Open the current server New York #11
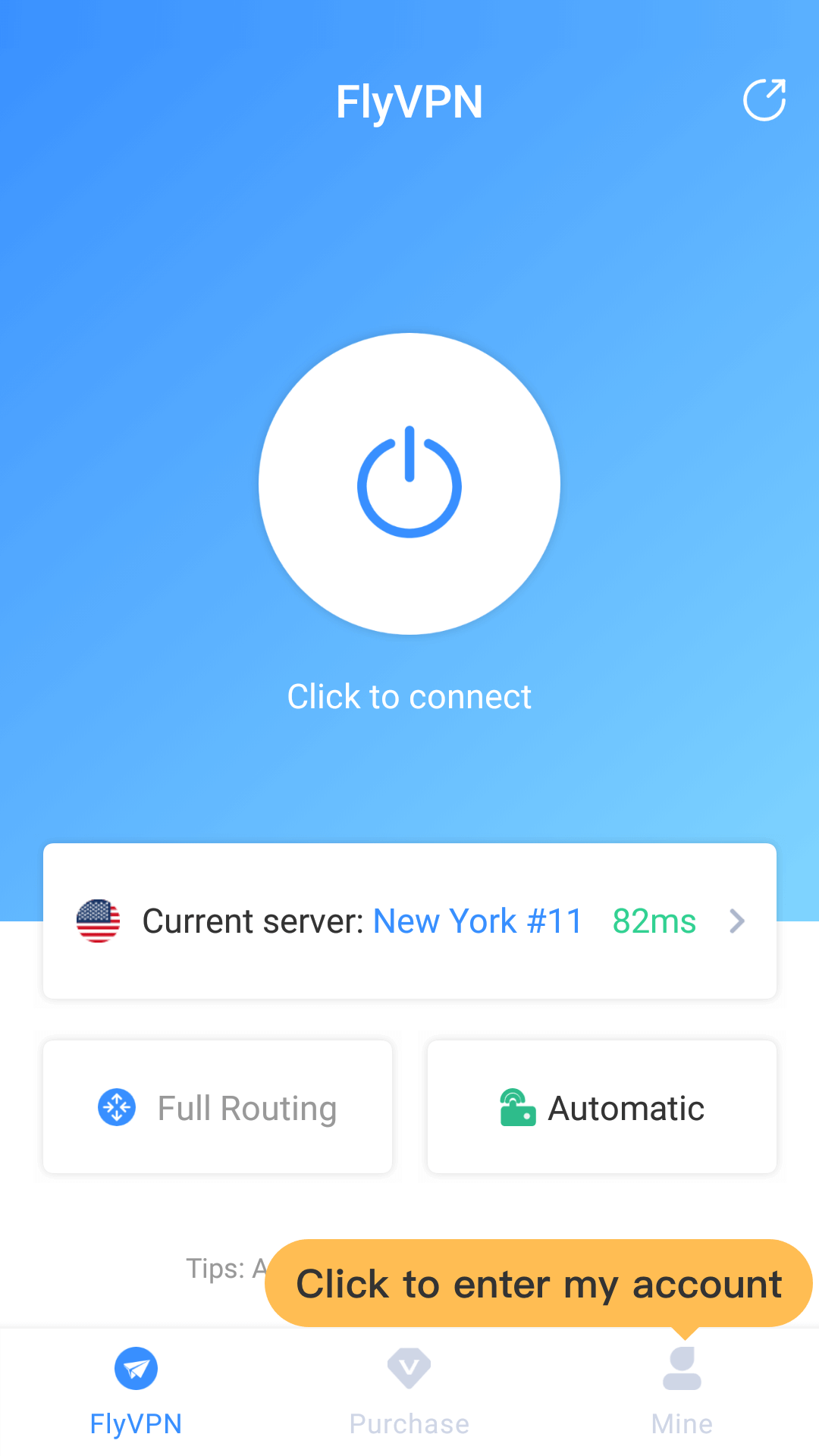Image resolution: width=819 pixels, height=1456 pixels. click(409, 921)
